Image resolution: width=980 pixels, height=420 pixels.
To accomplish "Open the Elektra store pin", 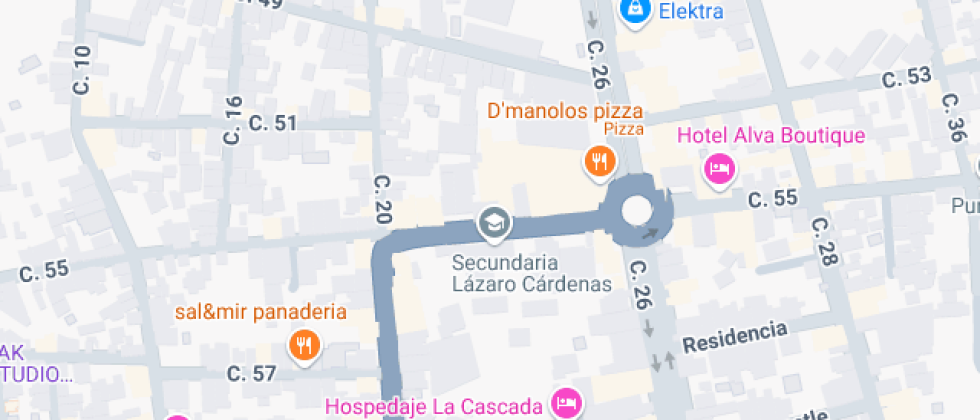I will (635, 11).
